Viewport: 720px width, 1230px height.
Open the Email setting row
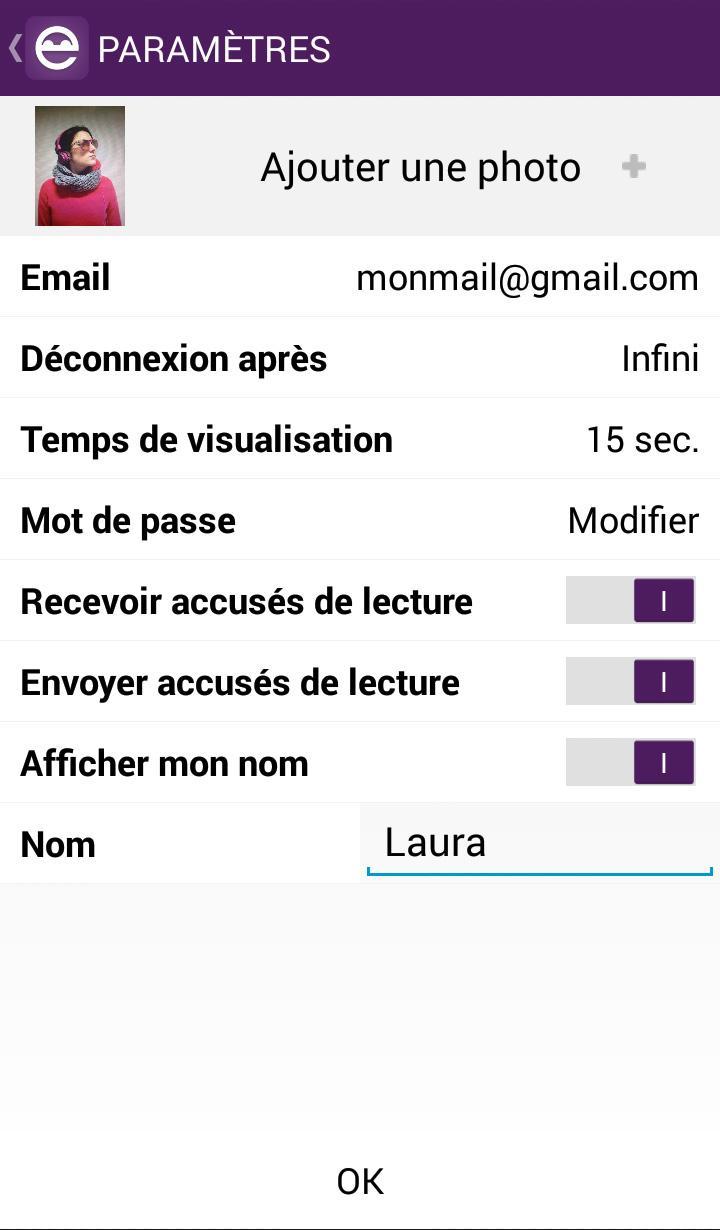point(360,277)
